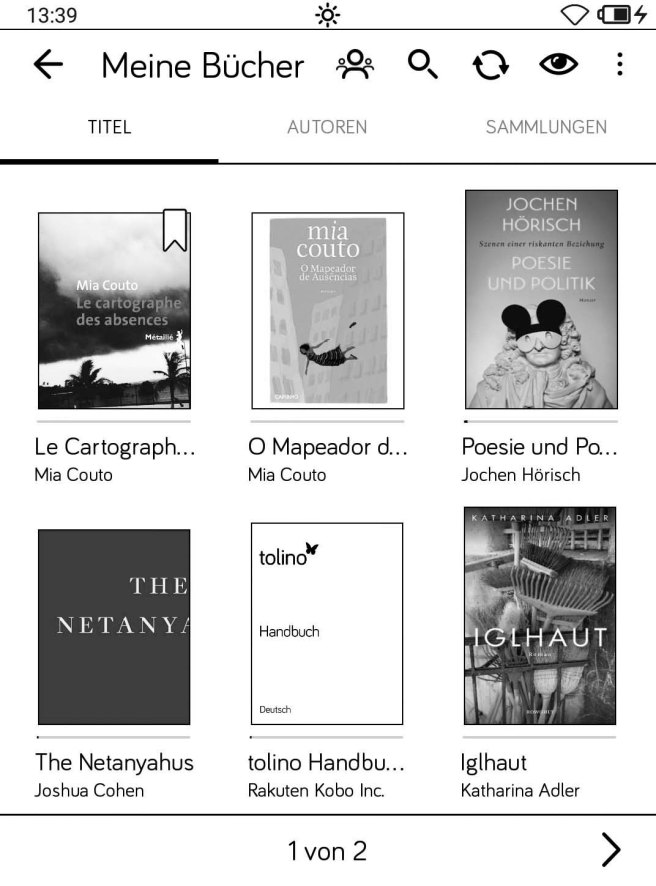Open Poesie und Politik by Jochen Hörisch
Screen dimensions: 656x886
[540, 299]
